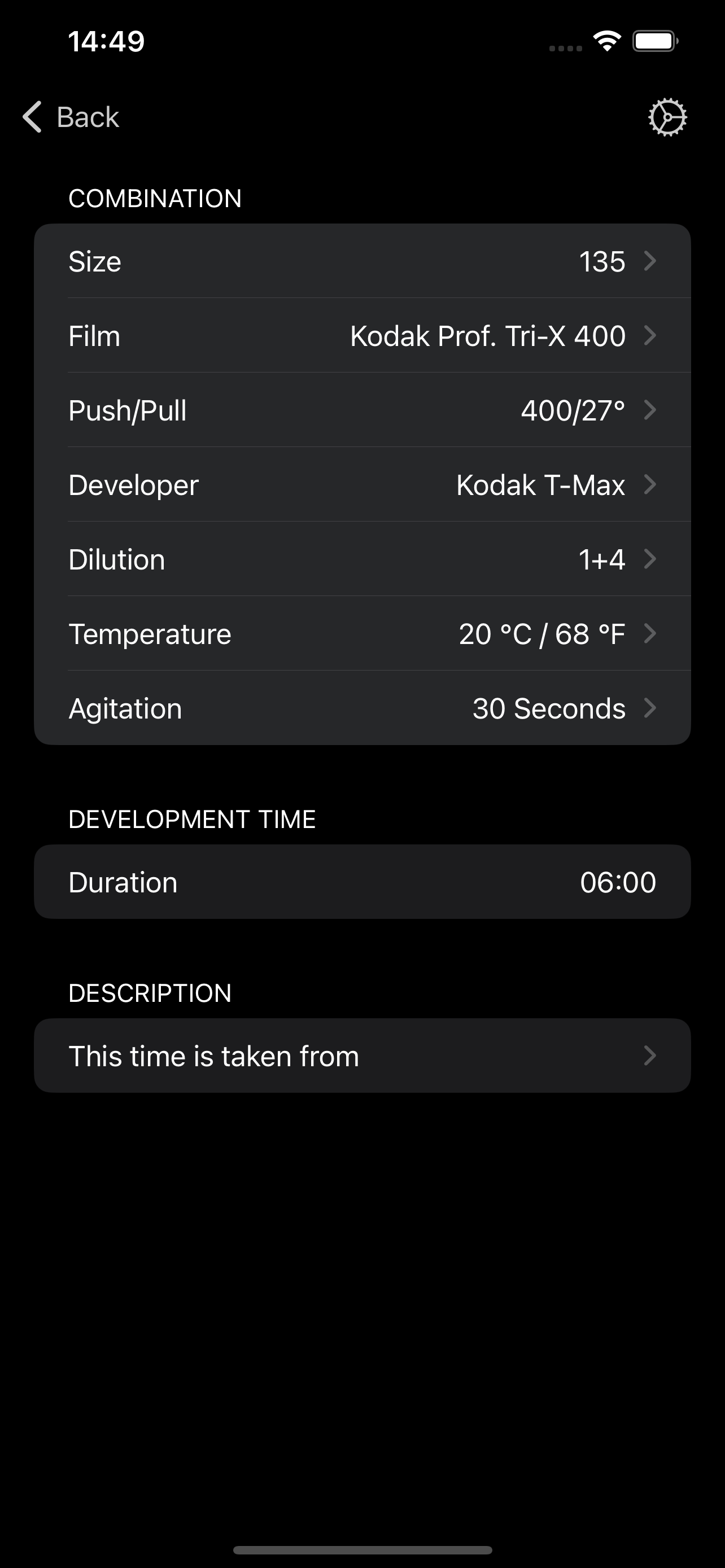Open the timer settings gear icon
The width and height of the screenshot is (725, 1568).
coord(667,117)
